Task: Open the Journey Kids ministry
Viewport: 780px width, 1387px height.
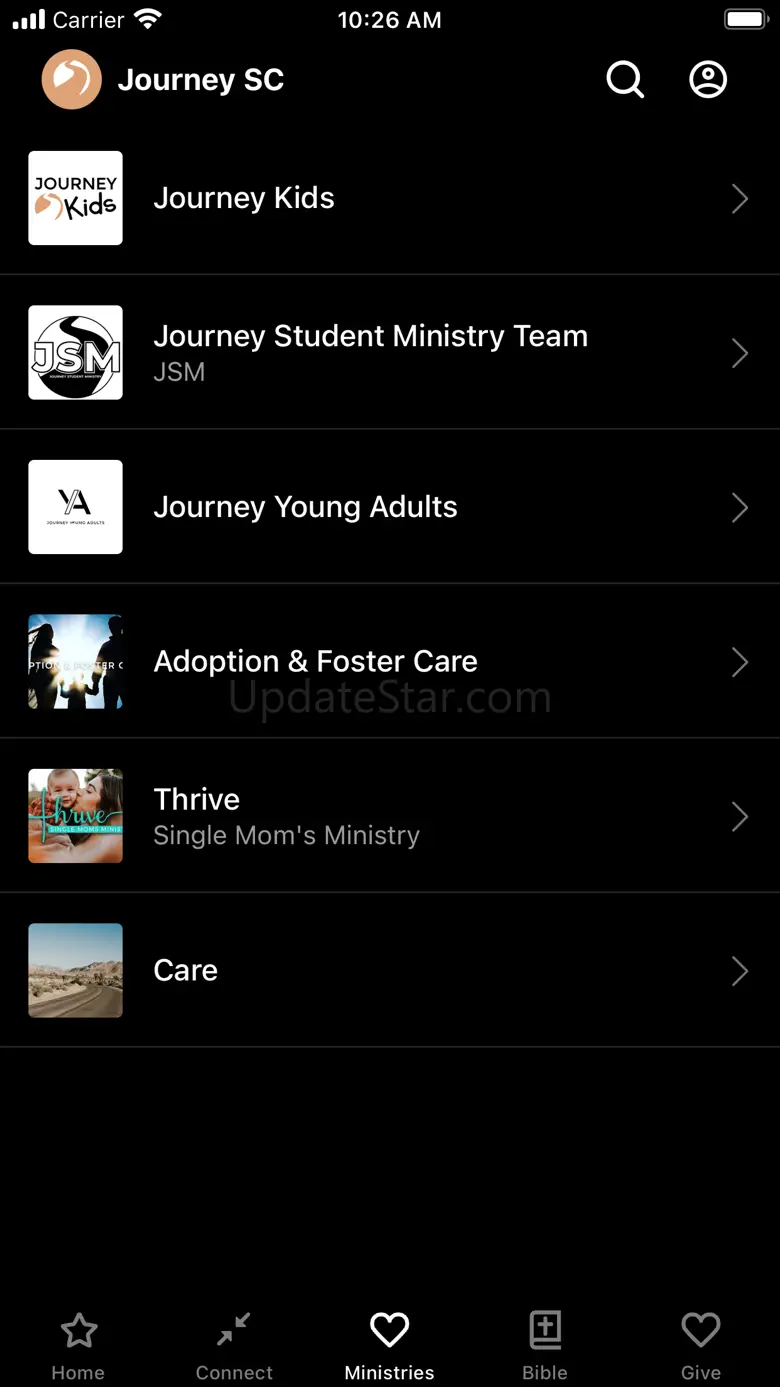Action: pyautogui.click(x=389, y=198)
